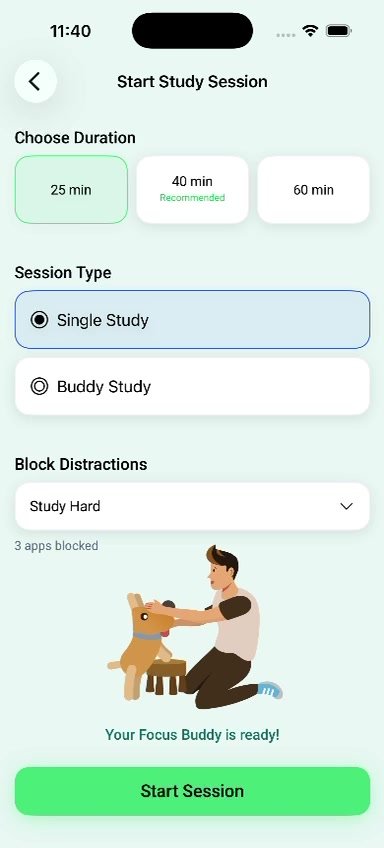This screenshot has width=384, height=848.
Task: Go back using the arrow button
Action: point(35,82)
